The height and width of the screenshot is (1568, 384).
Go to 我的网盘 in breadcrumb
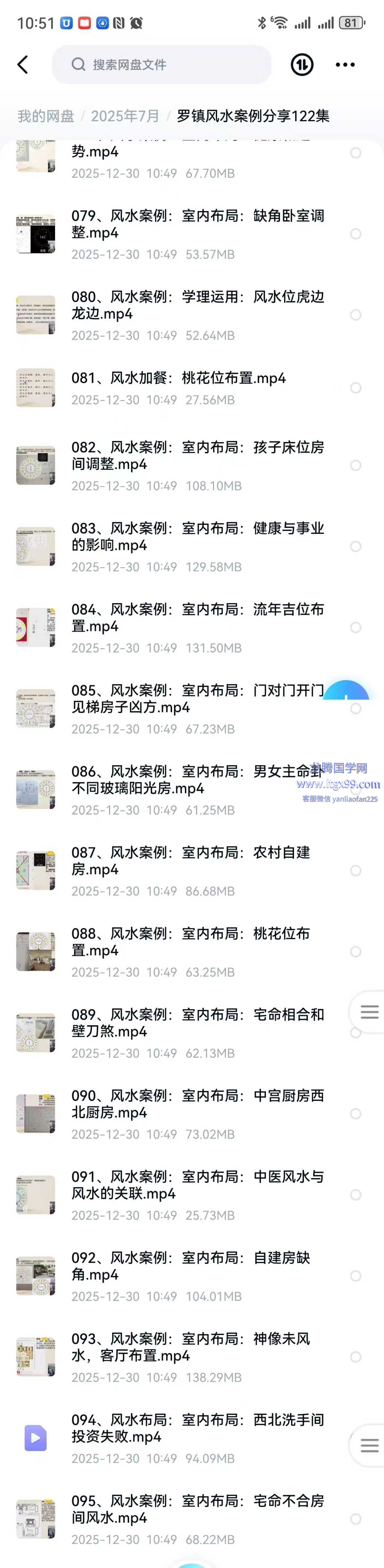tap(46, 116)
